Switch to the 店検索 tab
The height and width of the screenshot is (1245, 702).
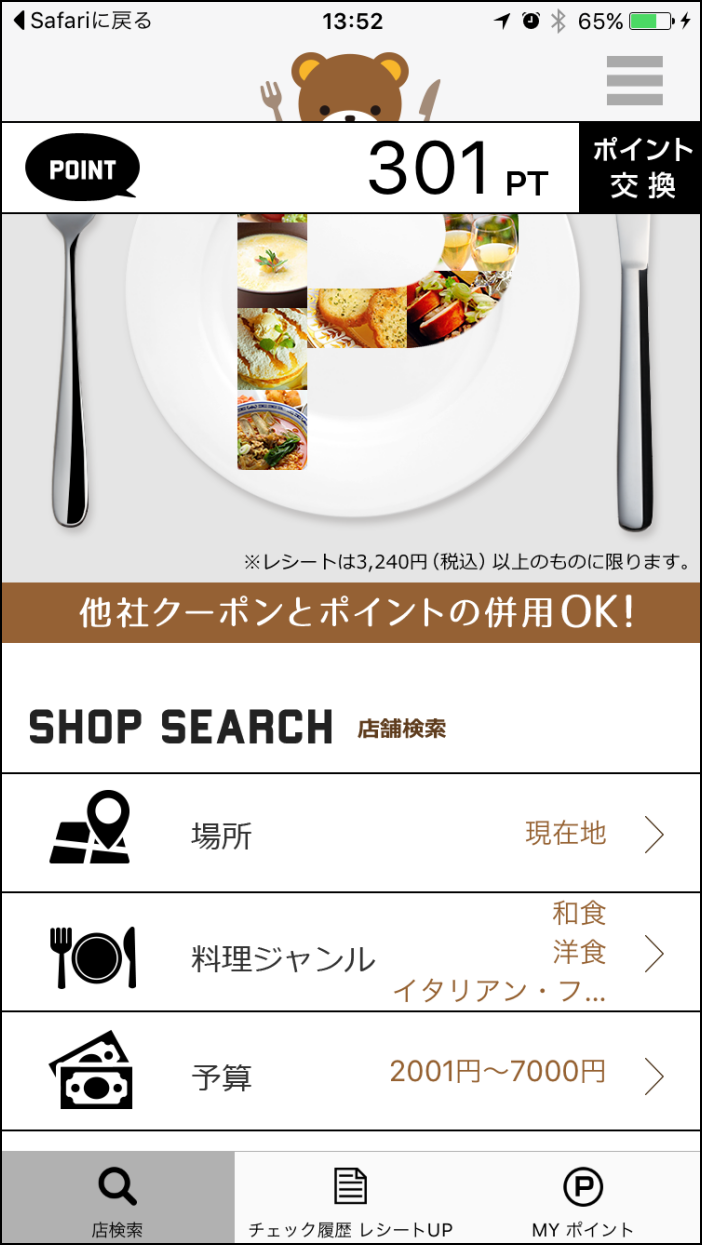(x=117, y=1199)
